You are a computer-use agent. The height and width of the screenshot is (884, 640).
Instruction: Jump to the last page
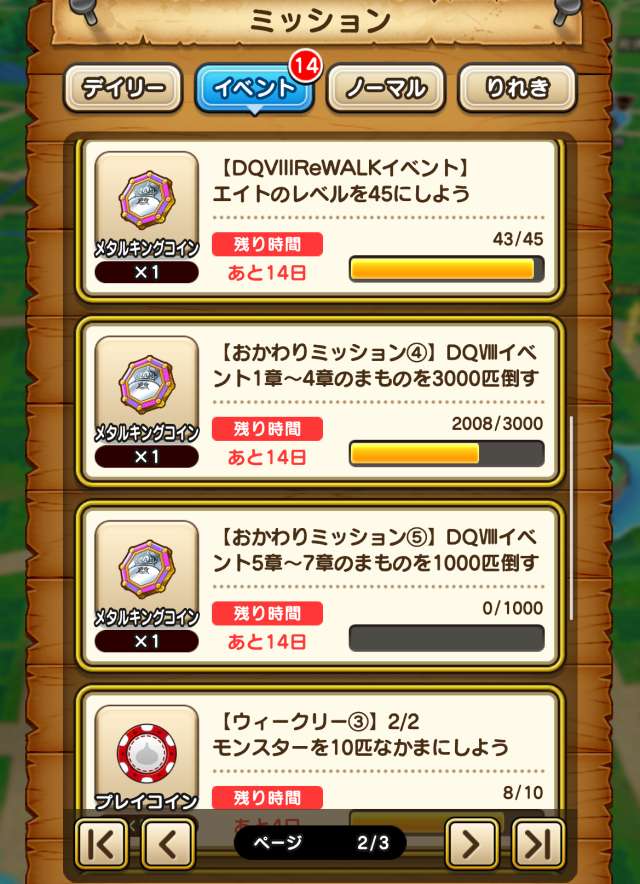[x=538, y=844]
